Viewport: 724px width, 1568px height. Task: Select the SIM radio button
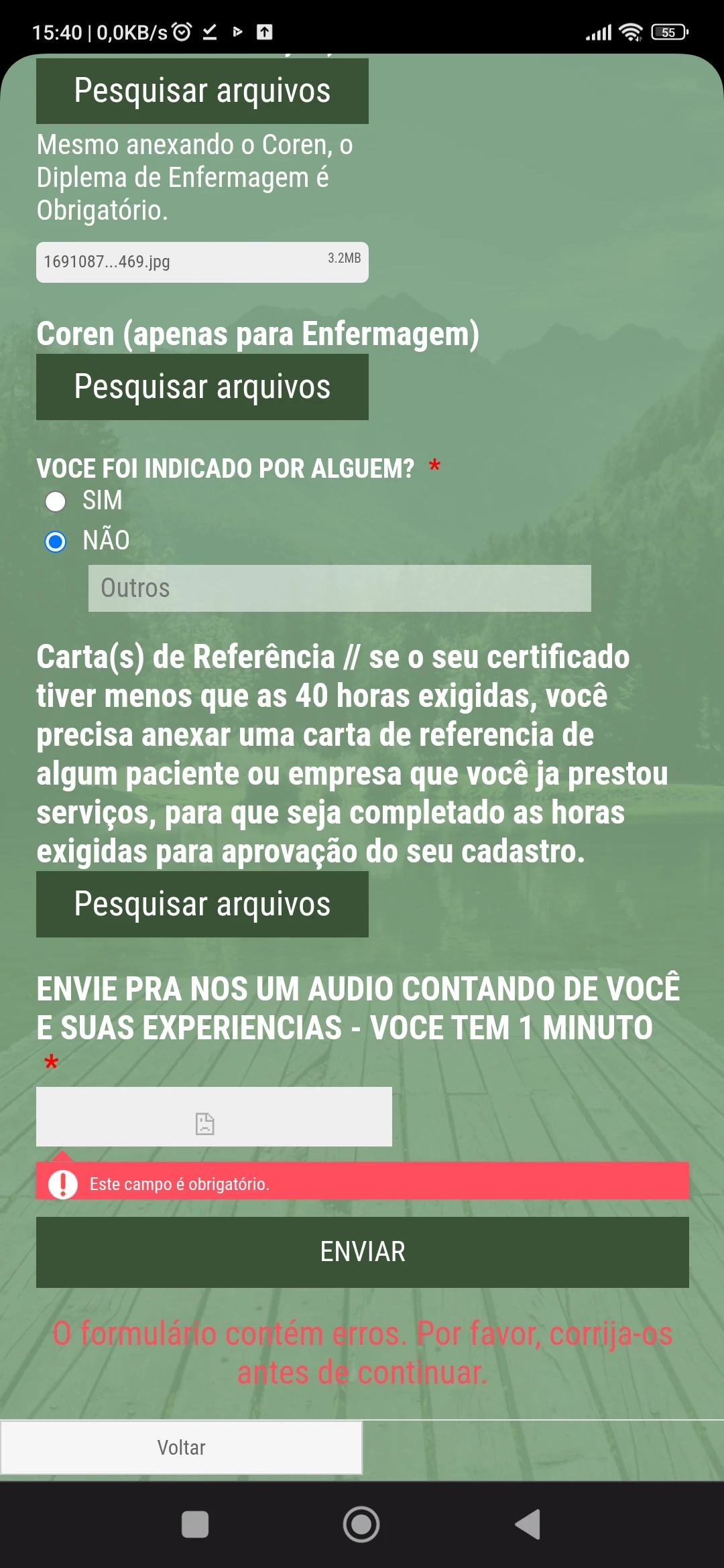(x=56, y=500)
